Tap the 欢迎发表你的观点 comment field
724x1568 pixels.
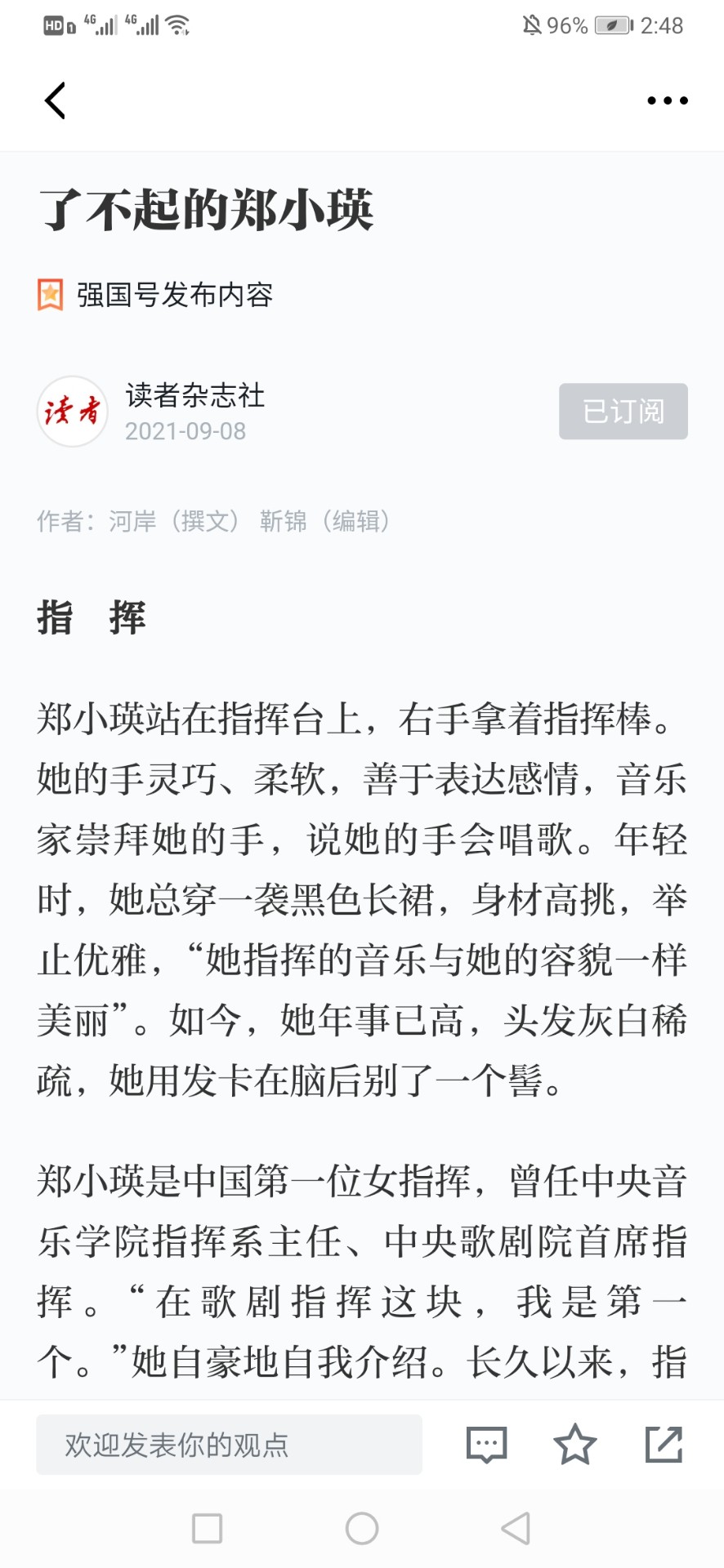229,1445
